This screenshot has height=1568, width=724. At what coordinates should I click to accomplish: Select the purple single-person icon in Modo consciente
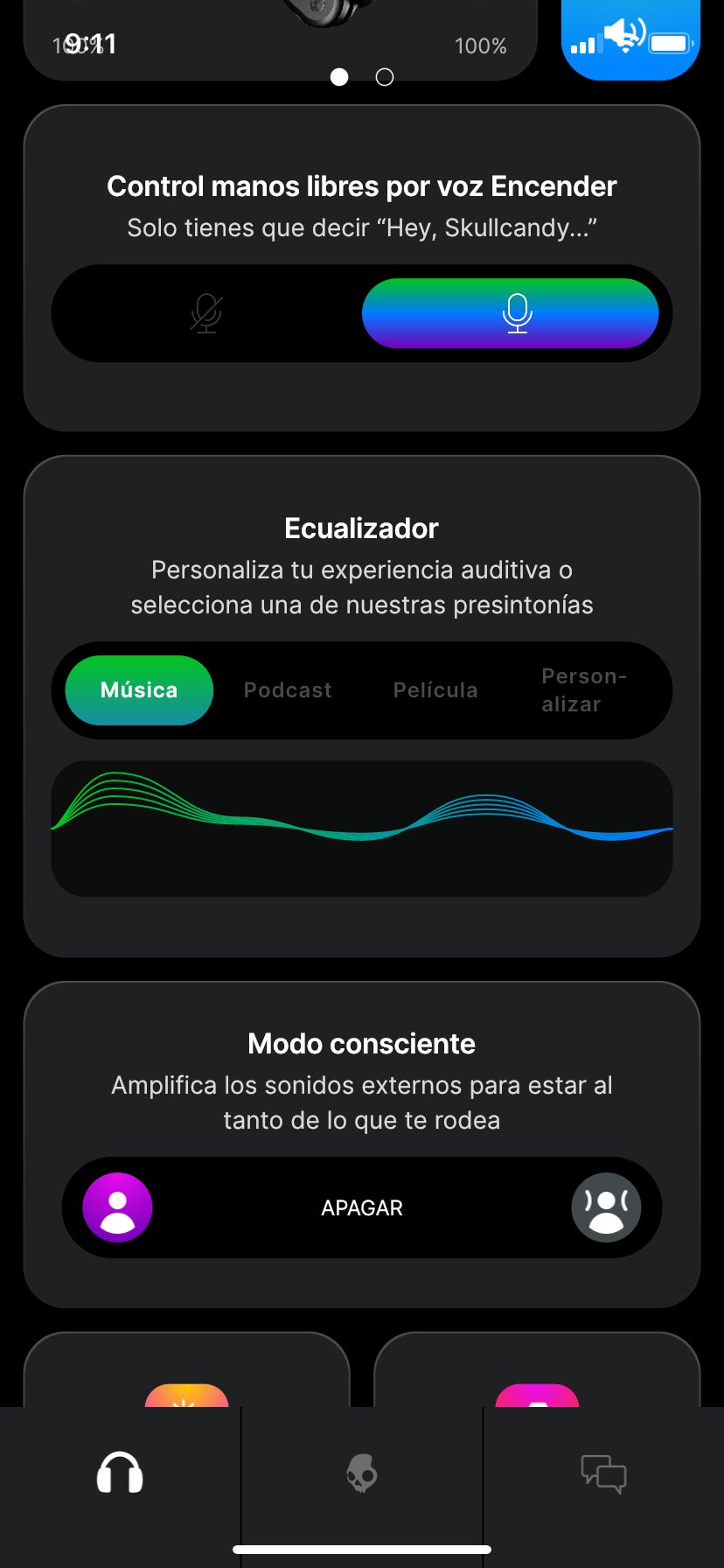(117, 1207)
